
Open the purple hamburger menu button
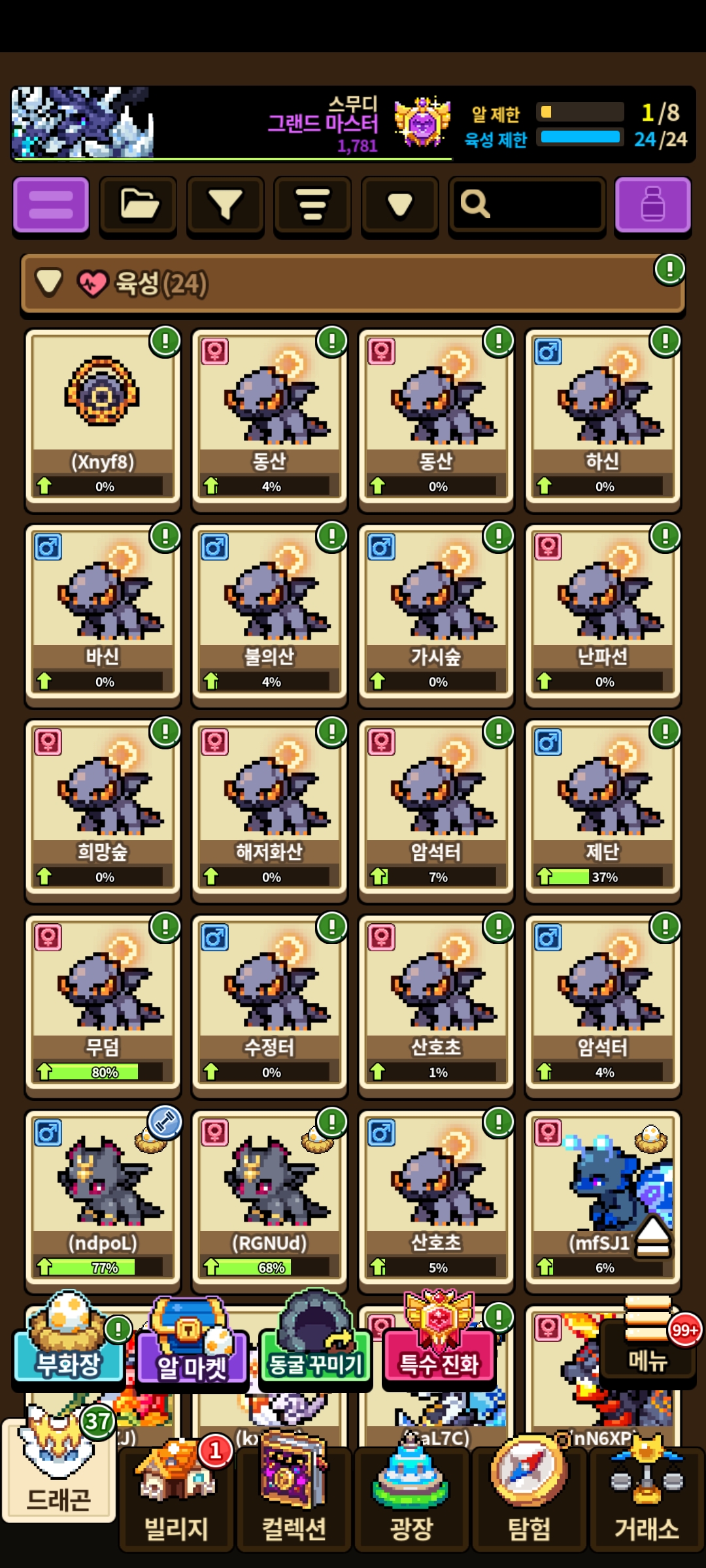point(51,205)
